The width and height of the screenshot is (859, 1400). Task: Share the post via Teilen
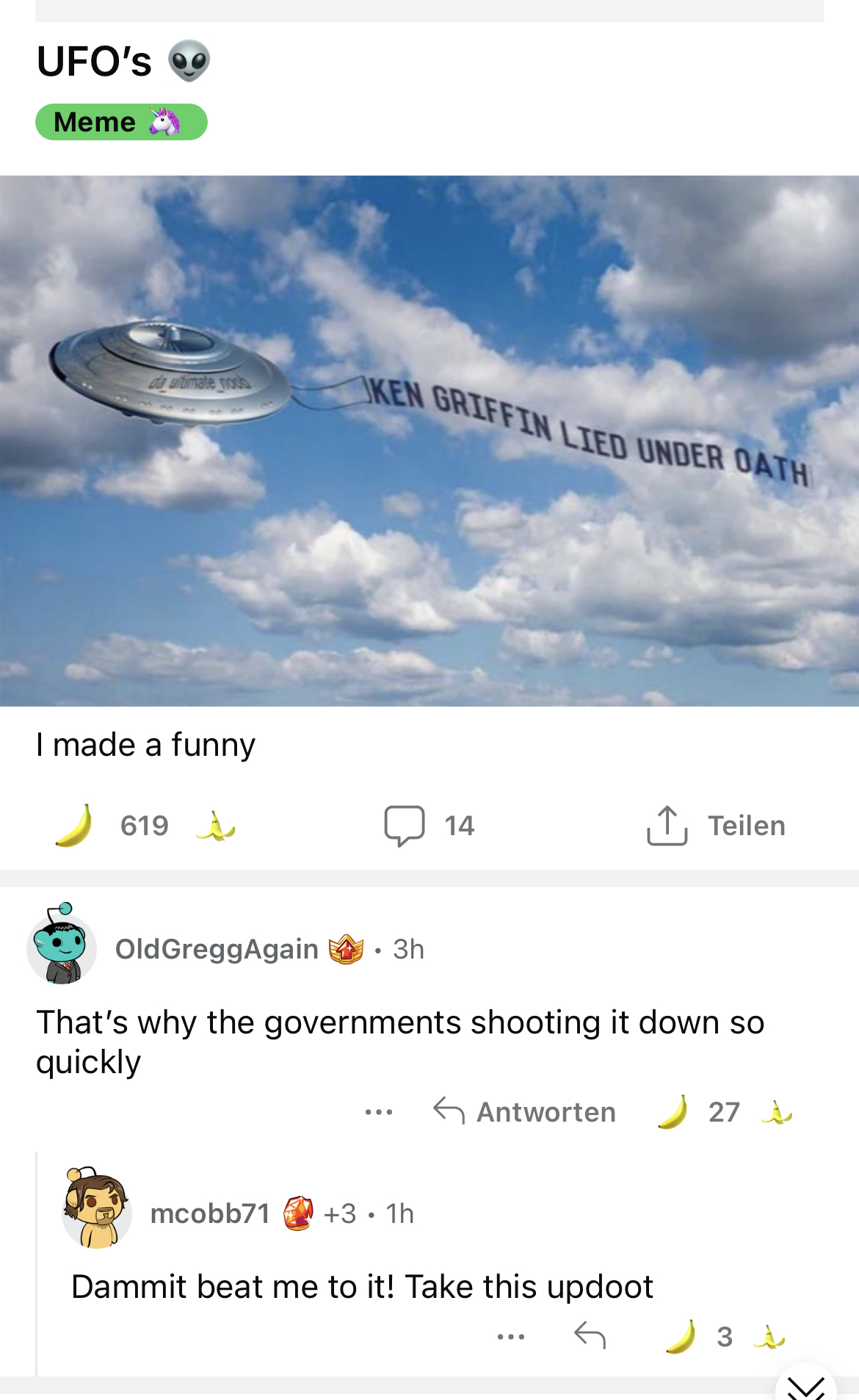coord(716,826)
